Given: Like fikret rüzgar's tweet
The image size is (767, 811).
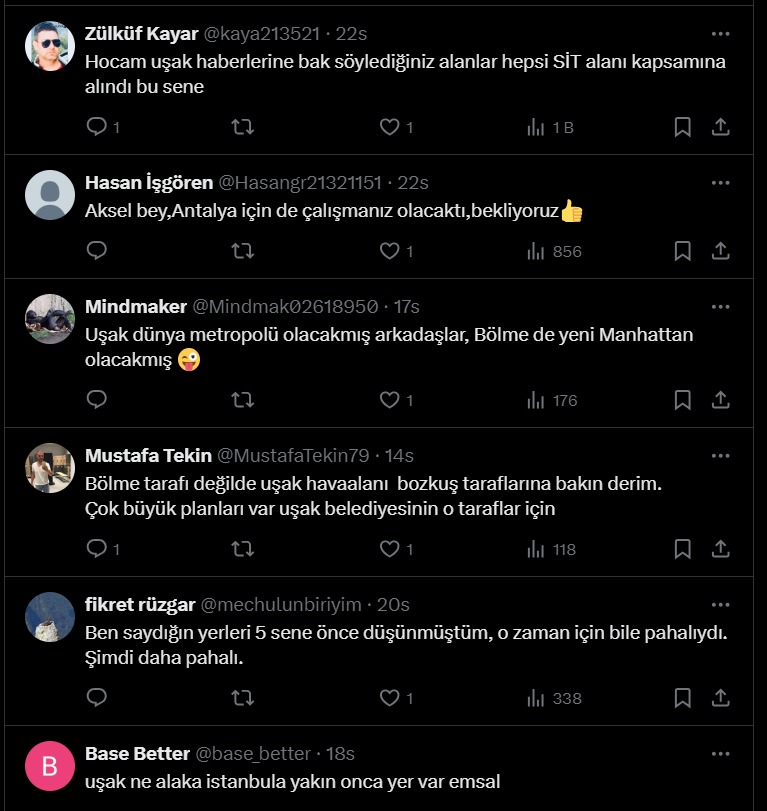Looking at the screenshot, I should (x=390, y=698).
